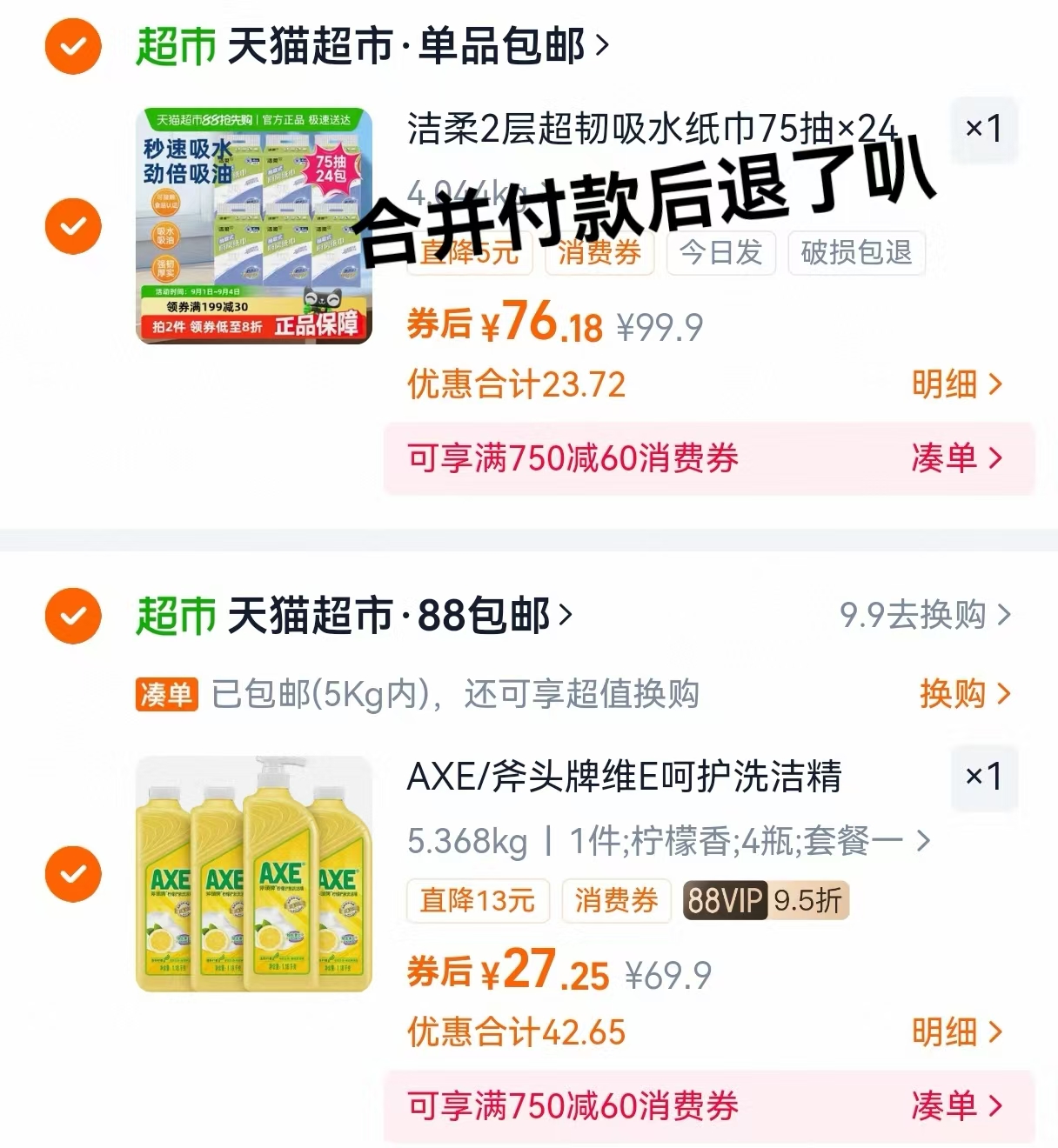
Task: Select the checkbox for 天猫超市·单品包邮 store
Action: 73,48
